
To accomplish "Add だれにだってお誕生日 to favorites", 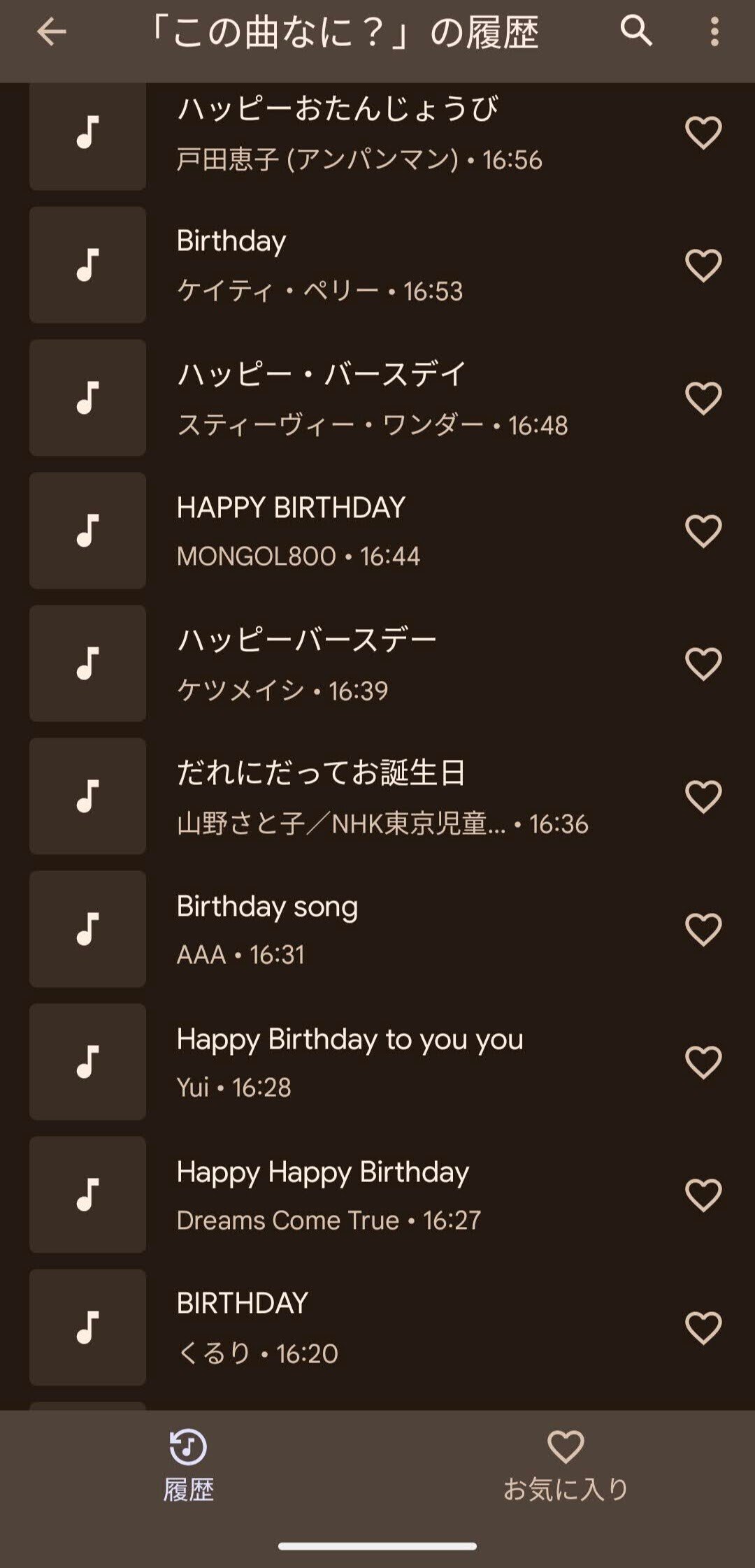I will pos(703,797).
